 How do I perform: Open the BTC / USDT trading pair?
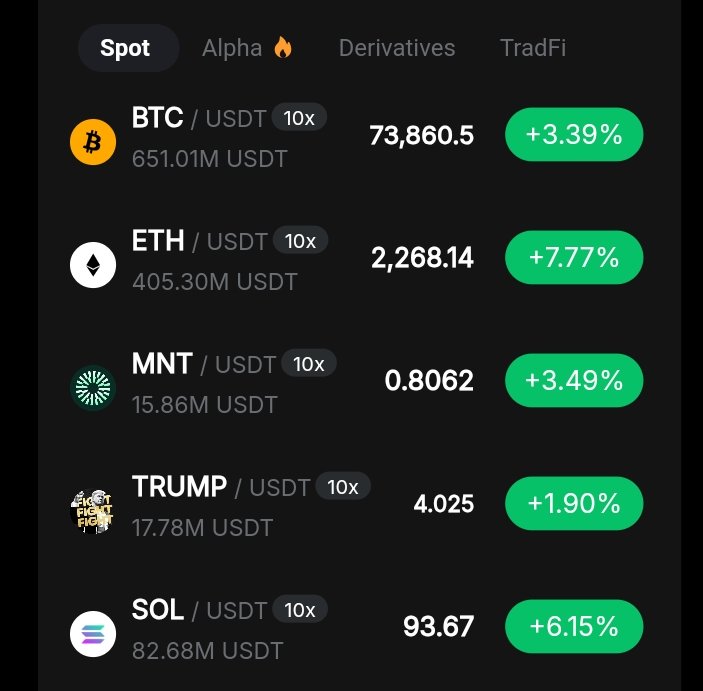pyautogui.click(x=356, y=135)
